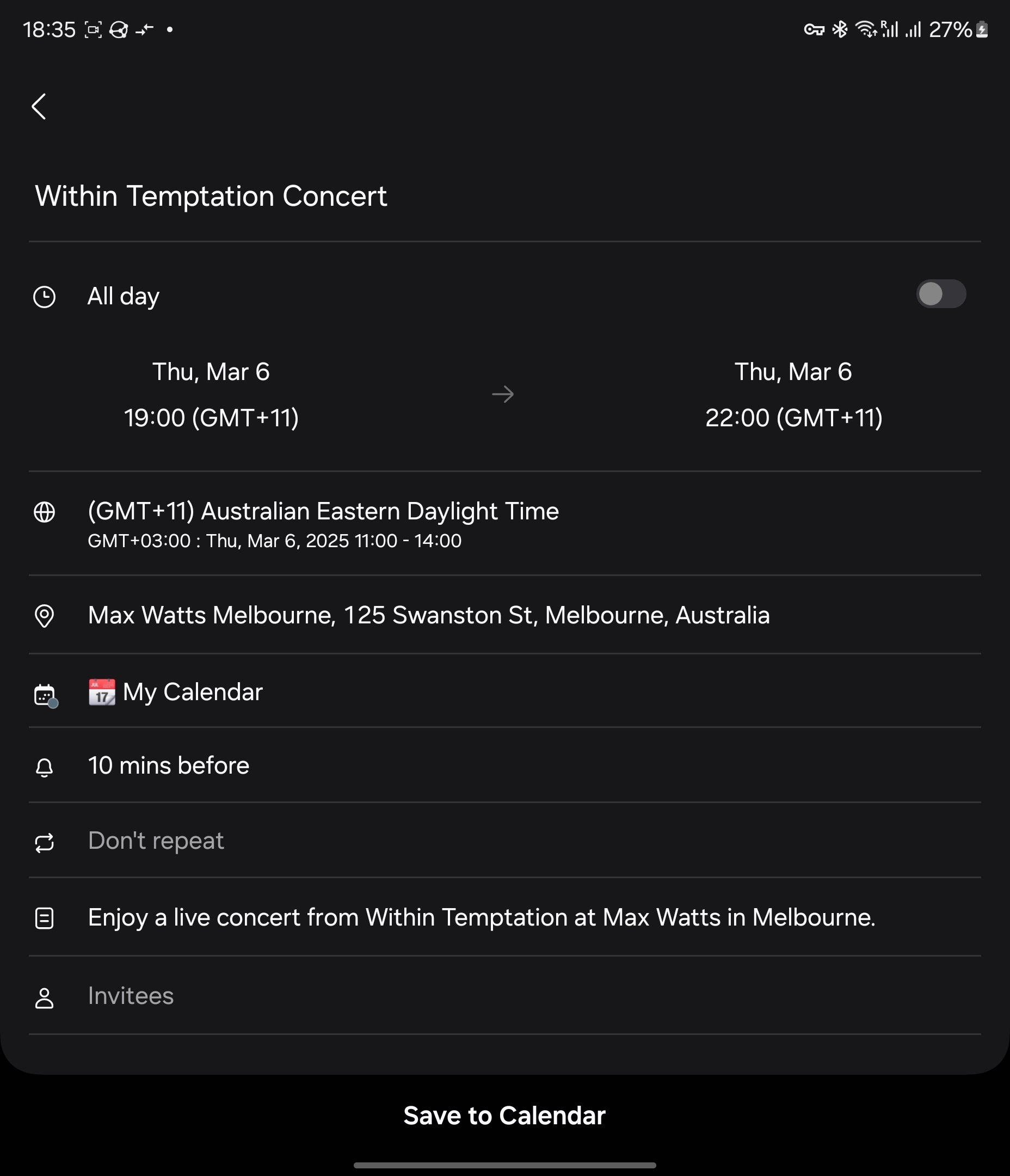
Task: Click the timezone globe icon
Action: click(x=45, y=511)
